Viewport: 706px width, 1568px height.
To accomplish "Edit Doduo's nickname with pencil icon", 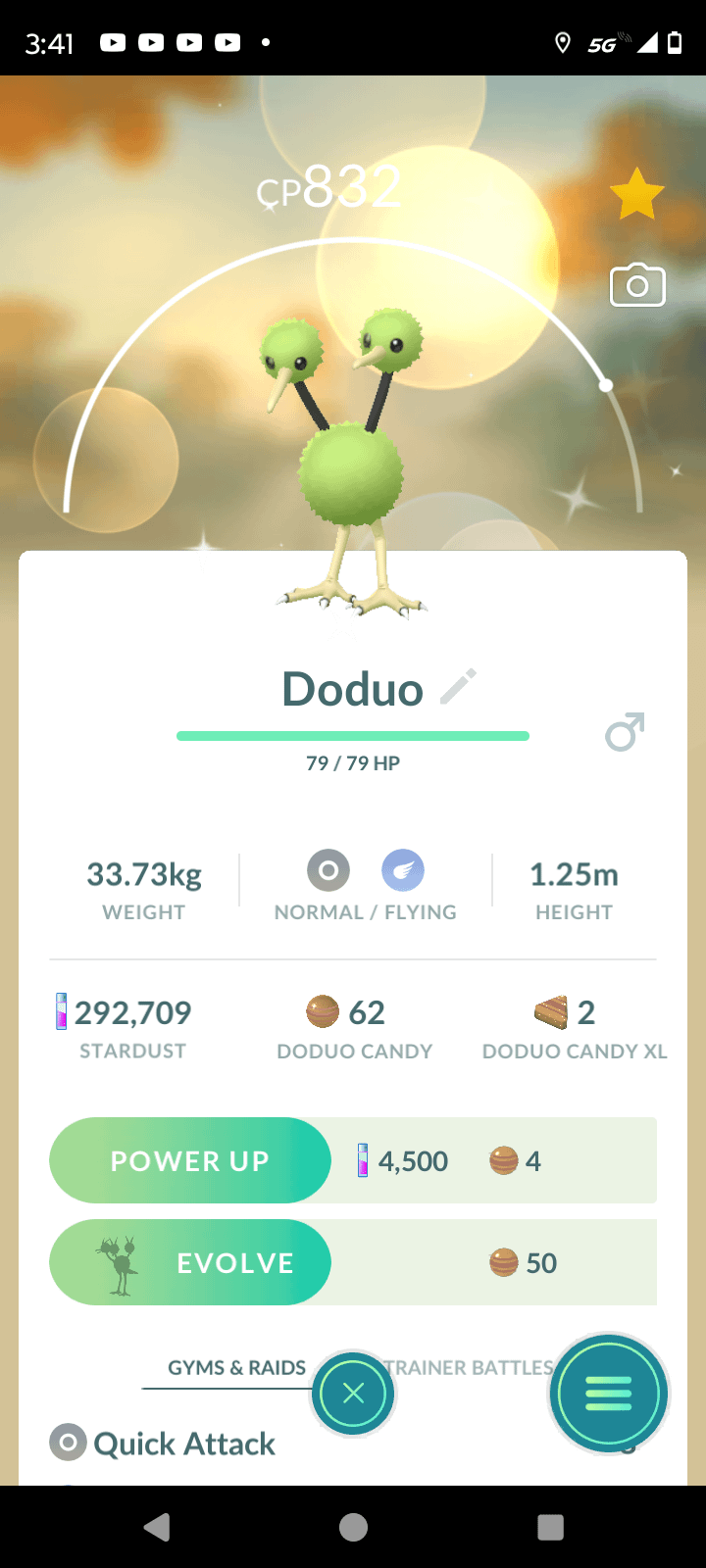I will tap(458, 687).
